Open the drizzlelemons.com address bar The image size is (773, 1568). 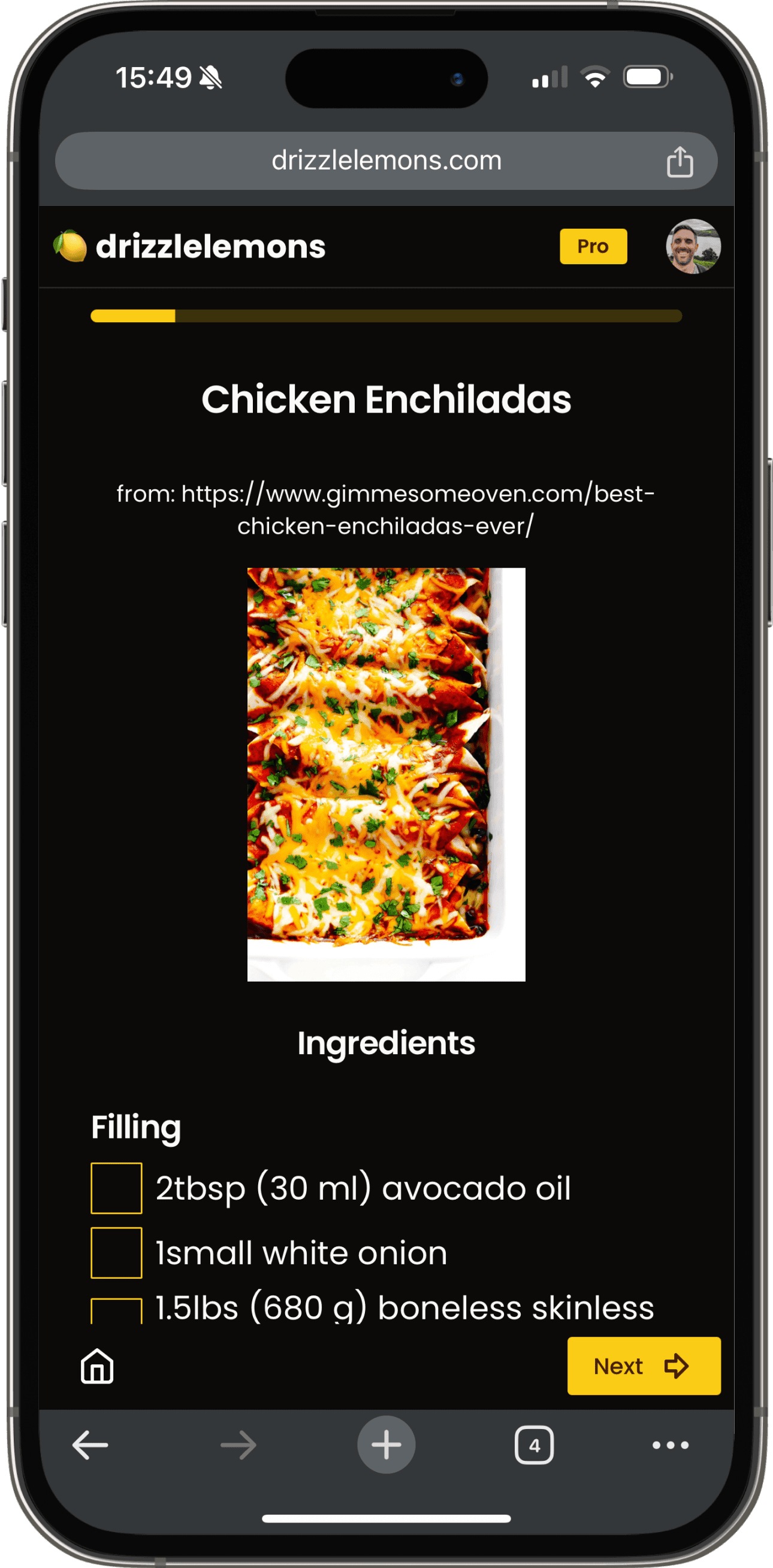pyautogui.click(x=386, y=161)
